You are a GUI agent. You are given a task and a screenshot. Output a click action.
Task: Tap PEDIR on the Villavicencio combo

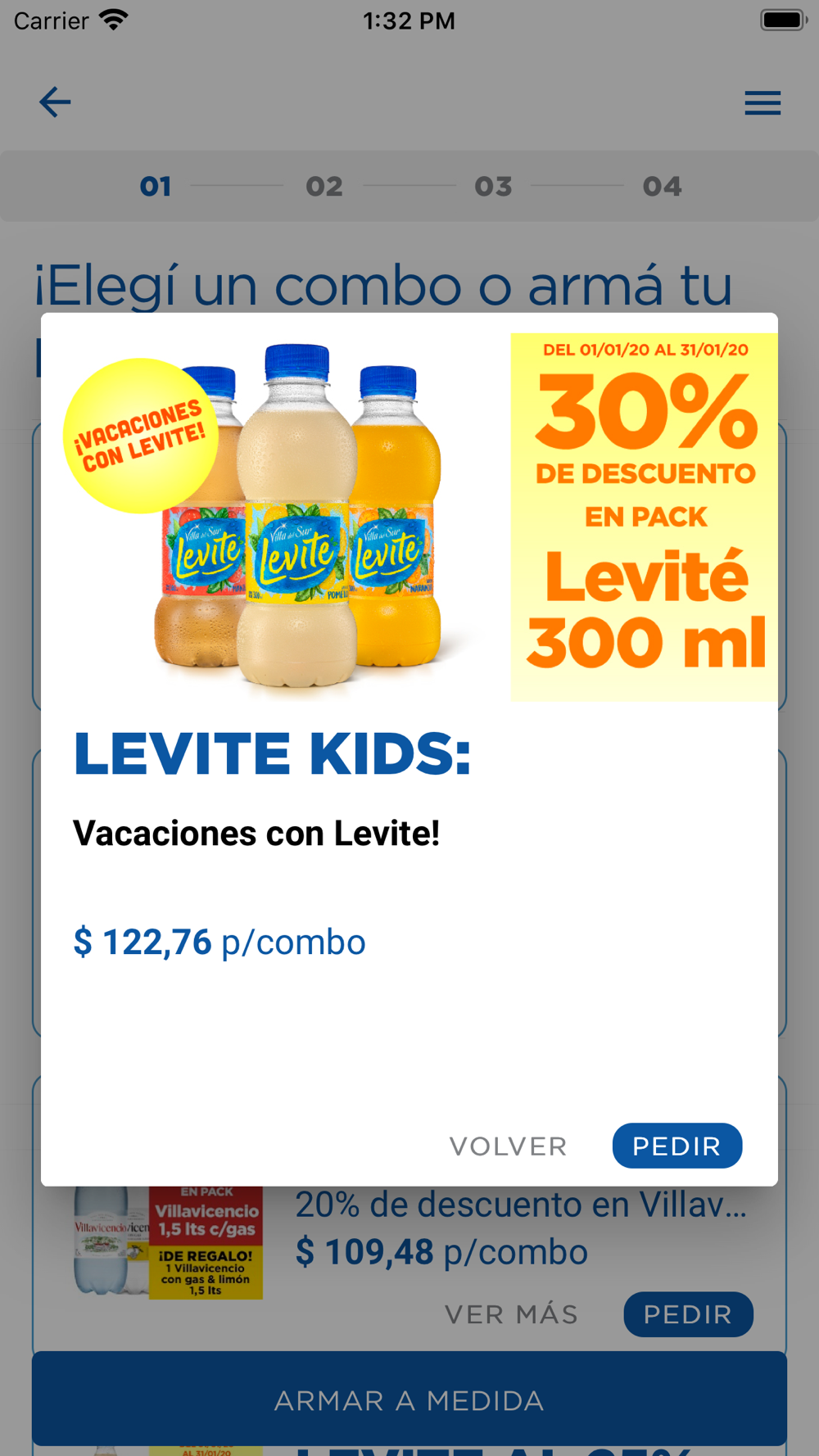pyautogui.click(x=688, y=1314)
